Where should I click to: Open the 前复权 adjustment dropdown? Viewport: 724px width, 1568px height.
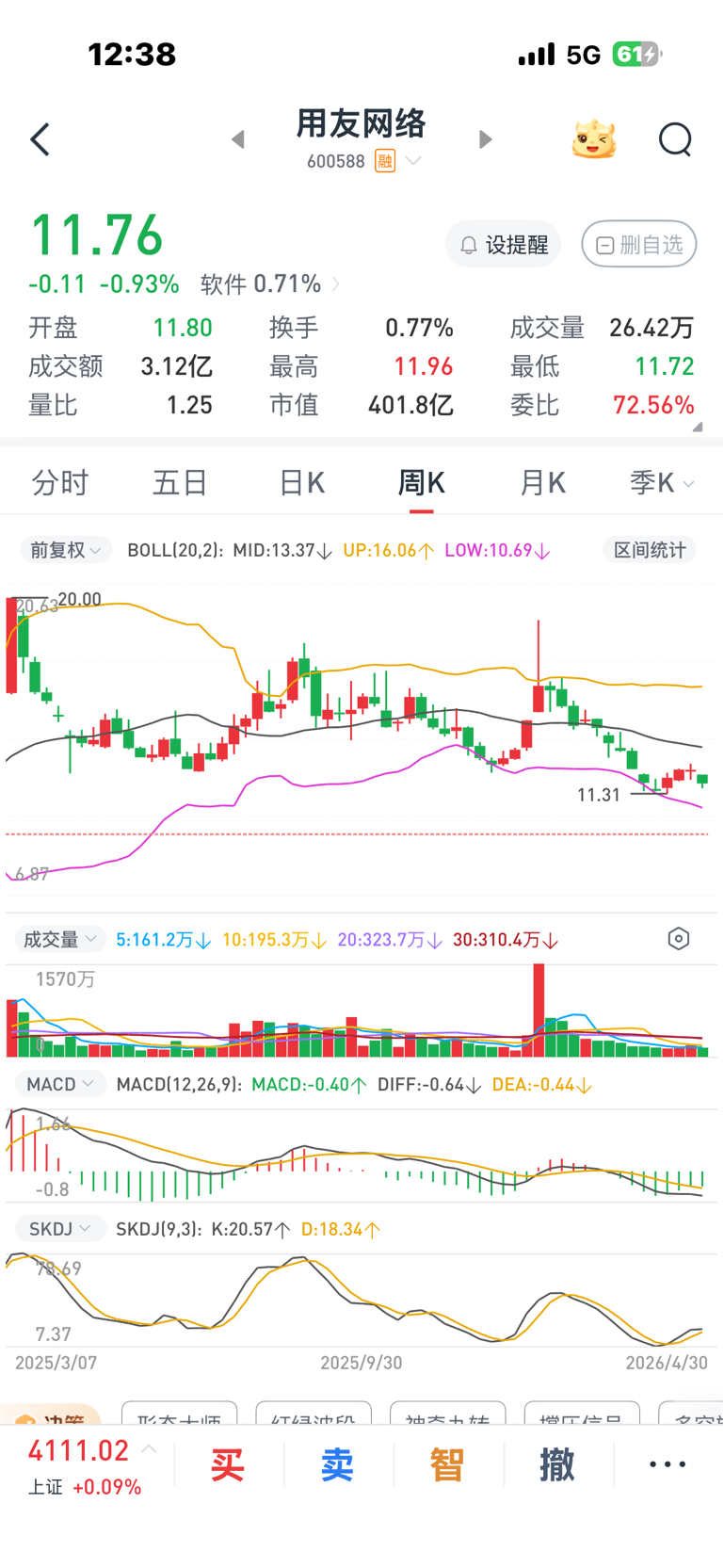(66, 550)
